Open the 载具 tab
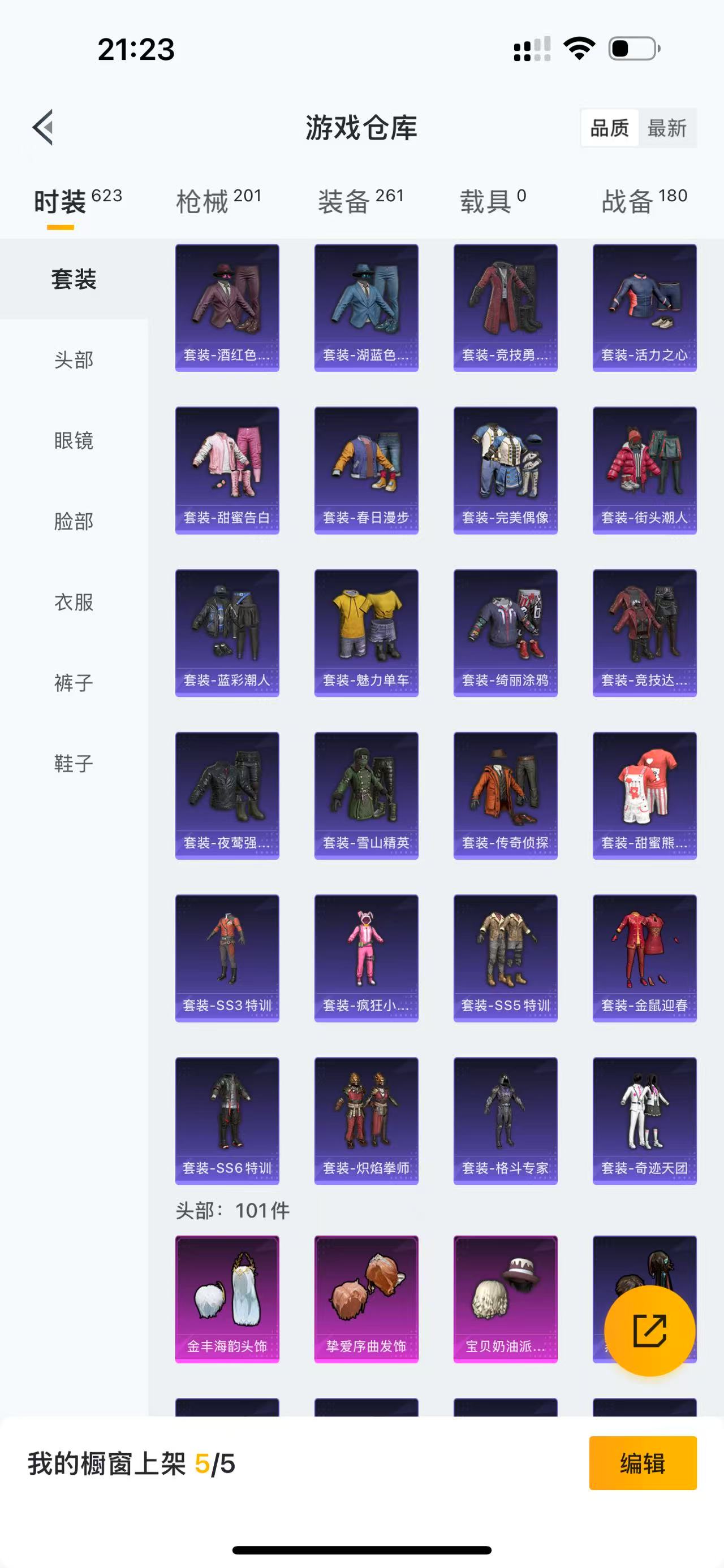Image resolution: width=724 pixels, height=1568 pixels. click(x=493, y=201)
